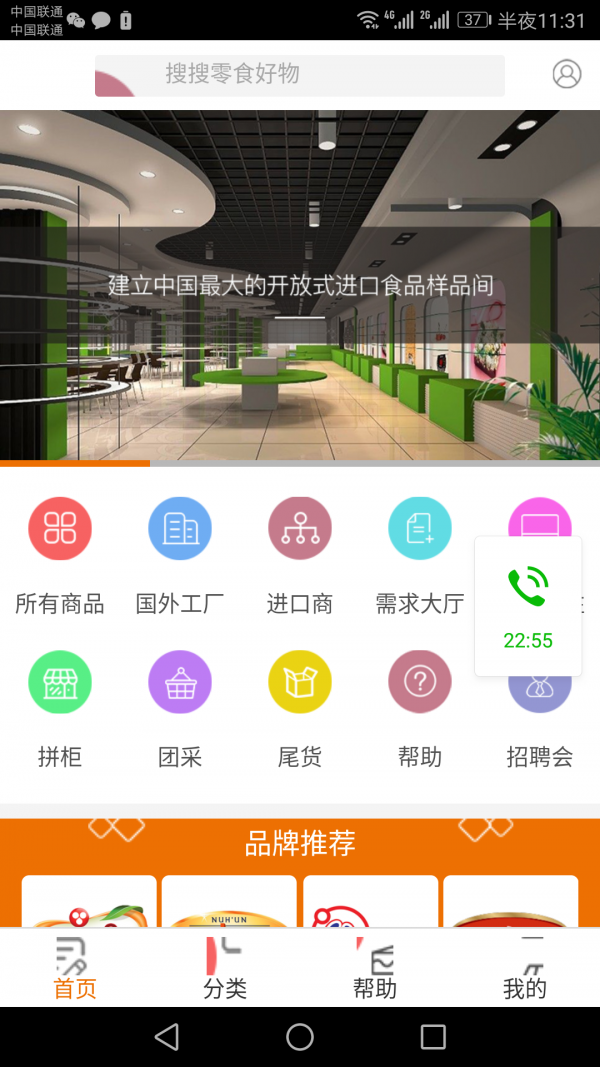Tap the 搜搜零食好物 search box

[x=300, y=75]
